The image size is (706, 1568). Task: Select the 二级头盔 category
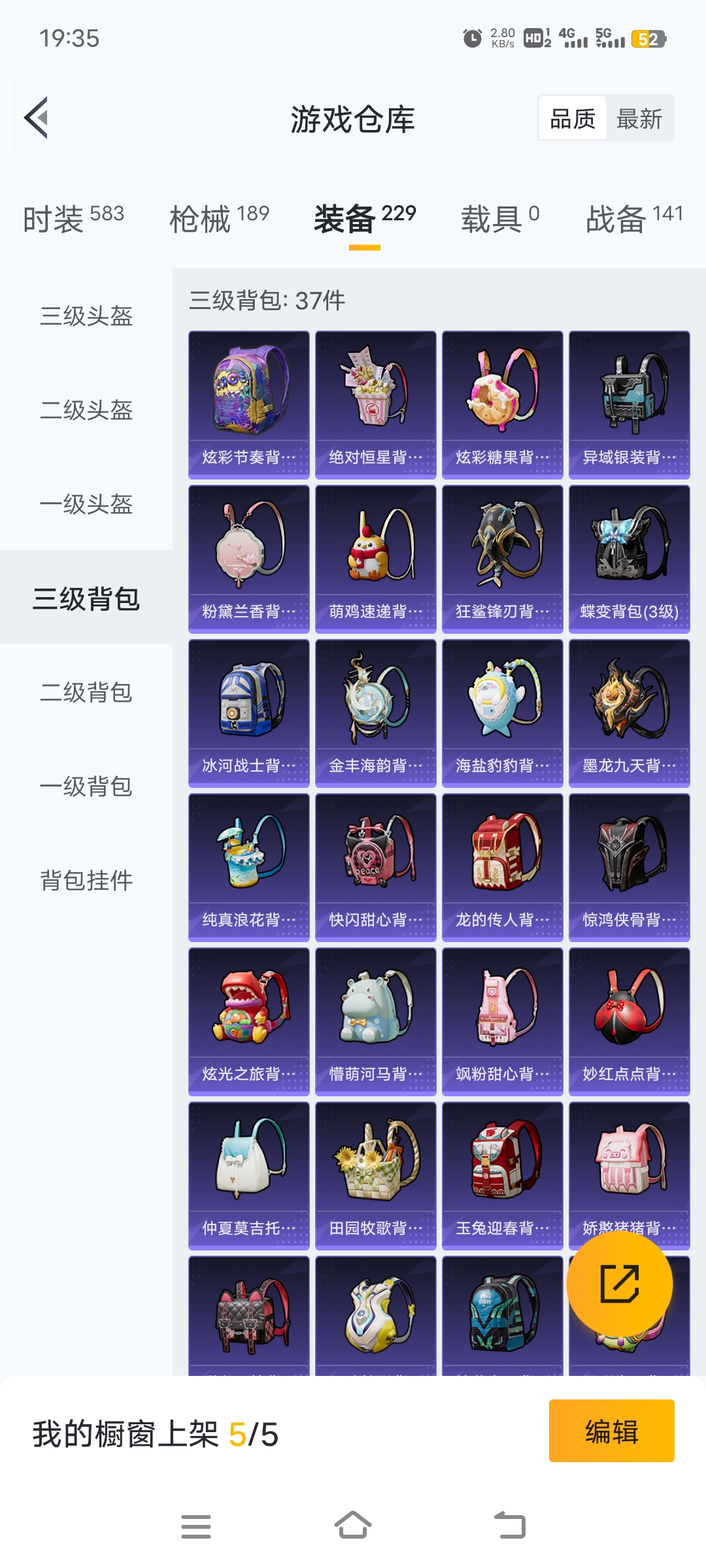(86, 410)
